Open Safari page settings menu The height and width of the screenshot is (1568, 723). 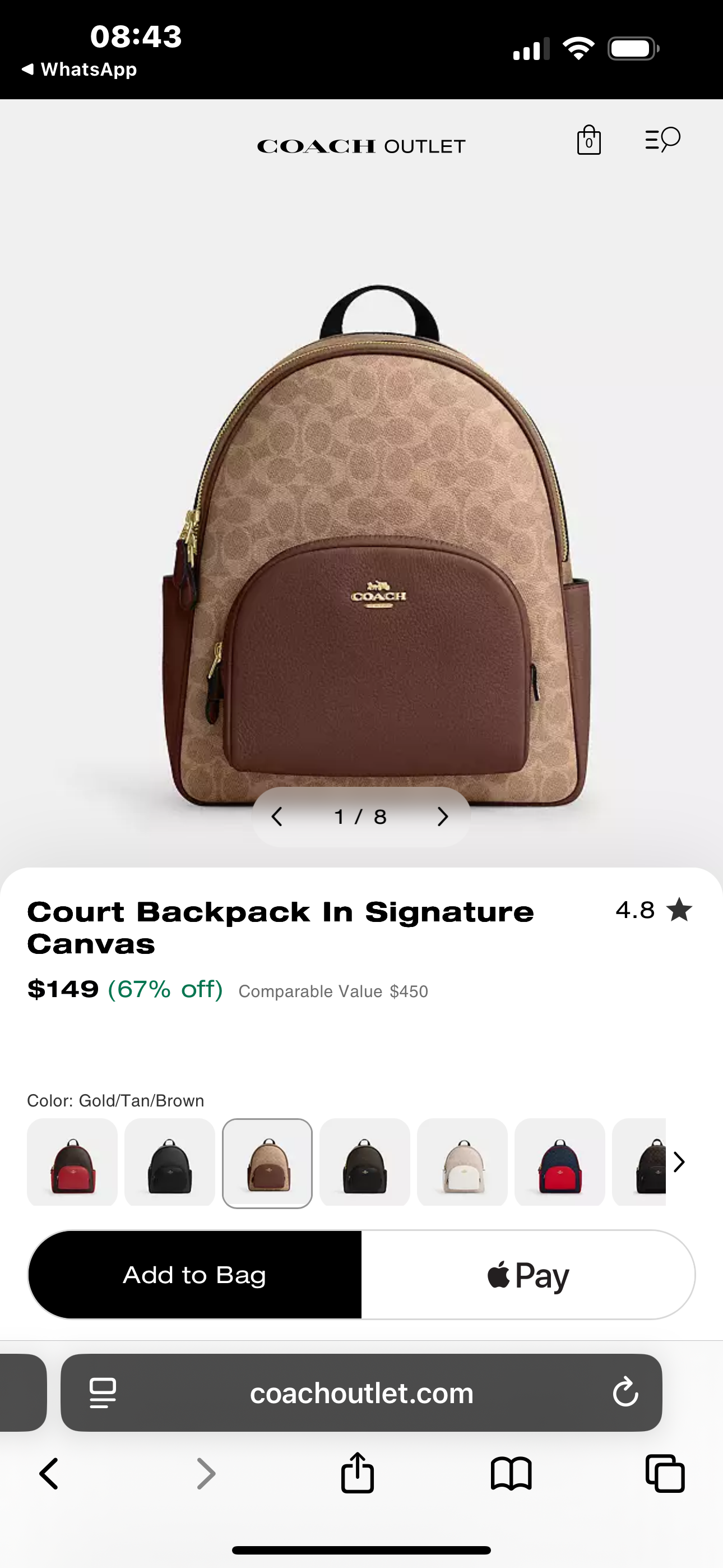[x=102, y=1392]
